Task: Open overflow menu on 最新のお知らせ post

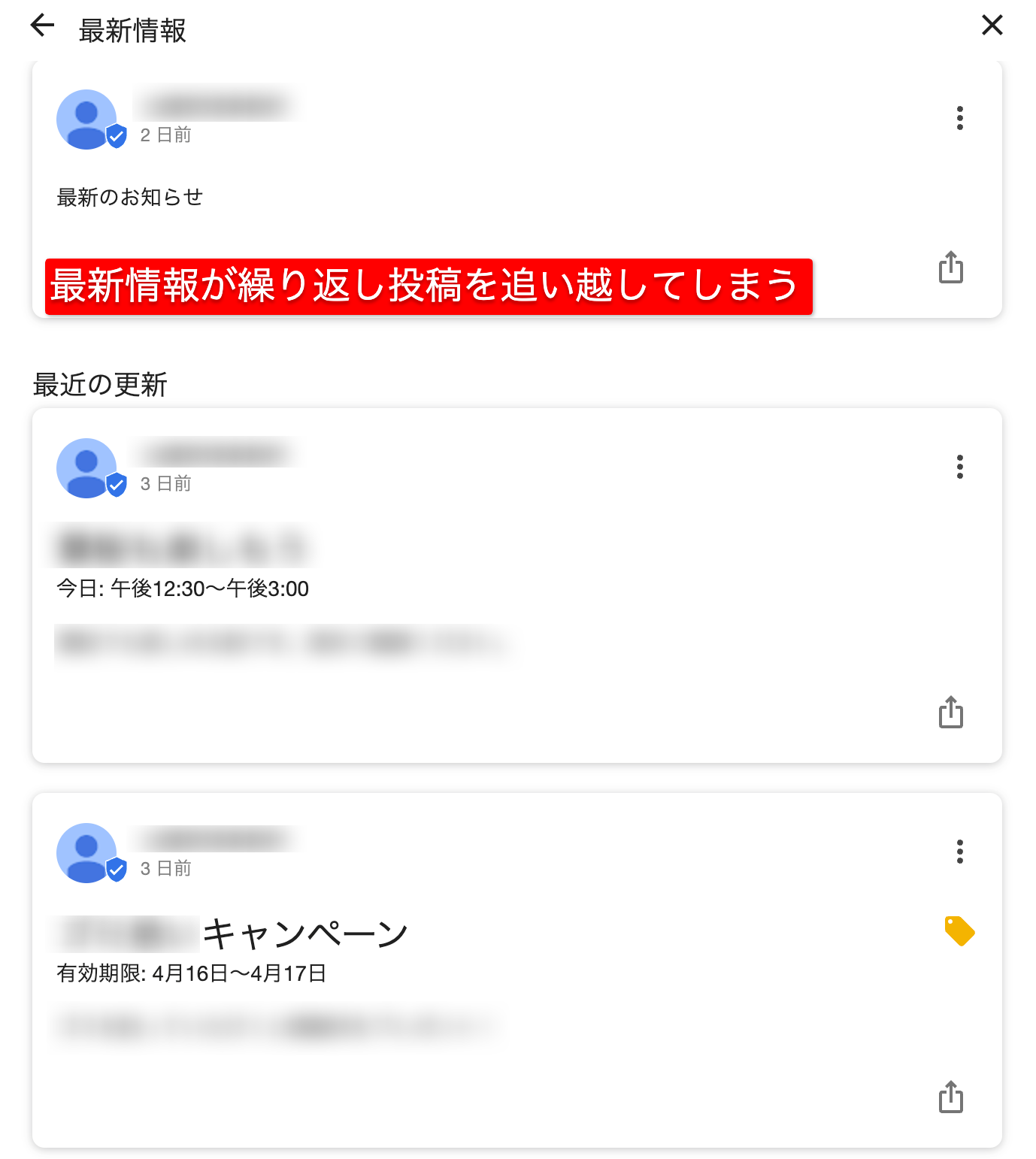Action: coord(960,118)
